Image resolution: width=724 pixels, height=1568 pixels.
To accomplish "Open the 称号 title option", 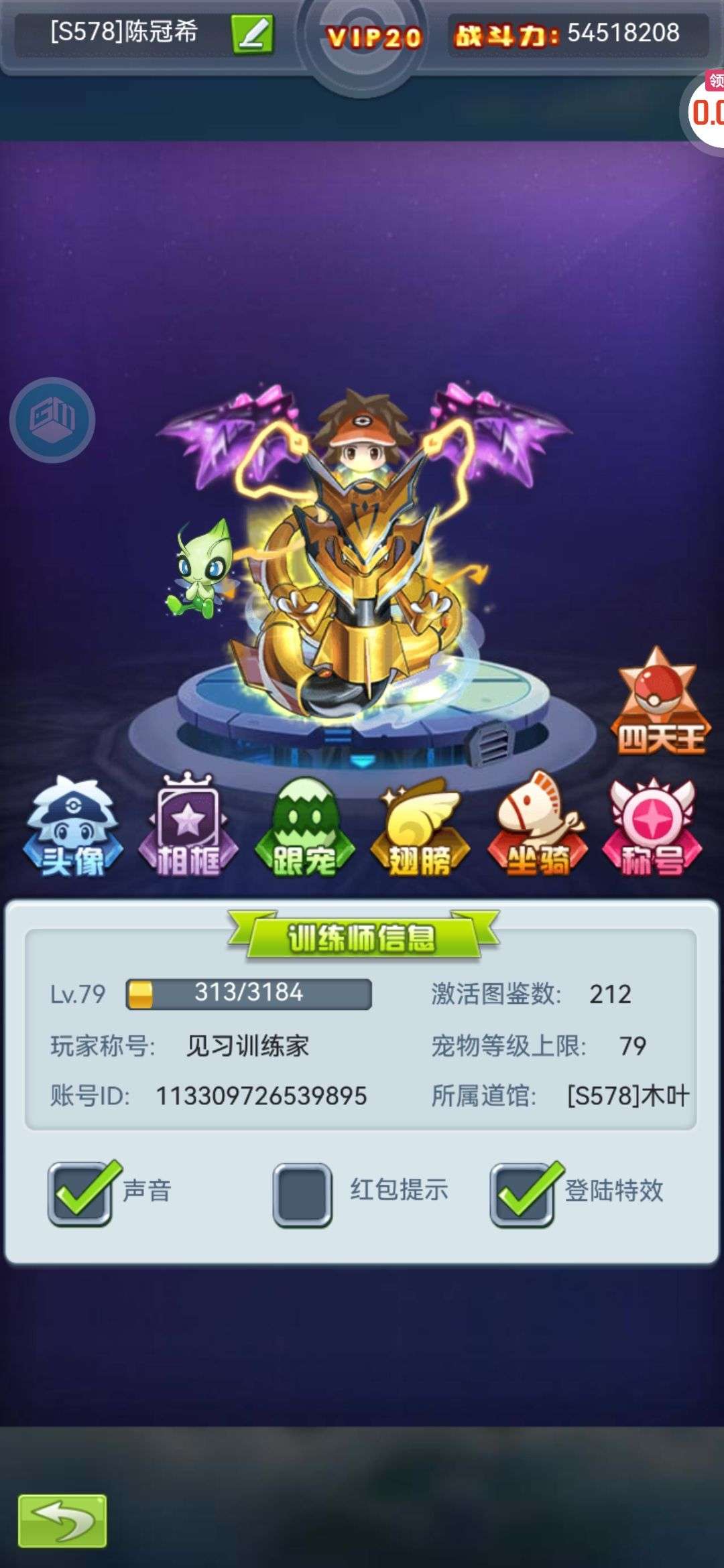I will pos(652,826).
